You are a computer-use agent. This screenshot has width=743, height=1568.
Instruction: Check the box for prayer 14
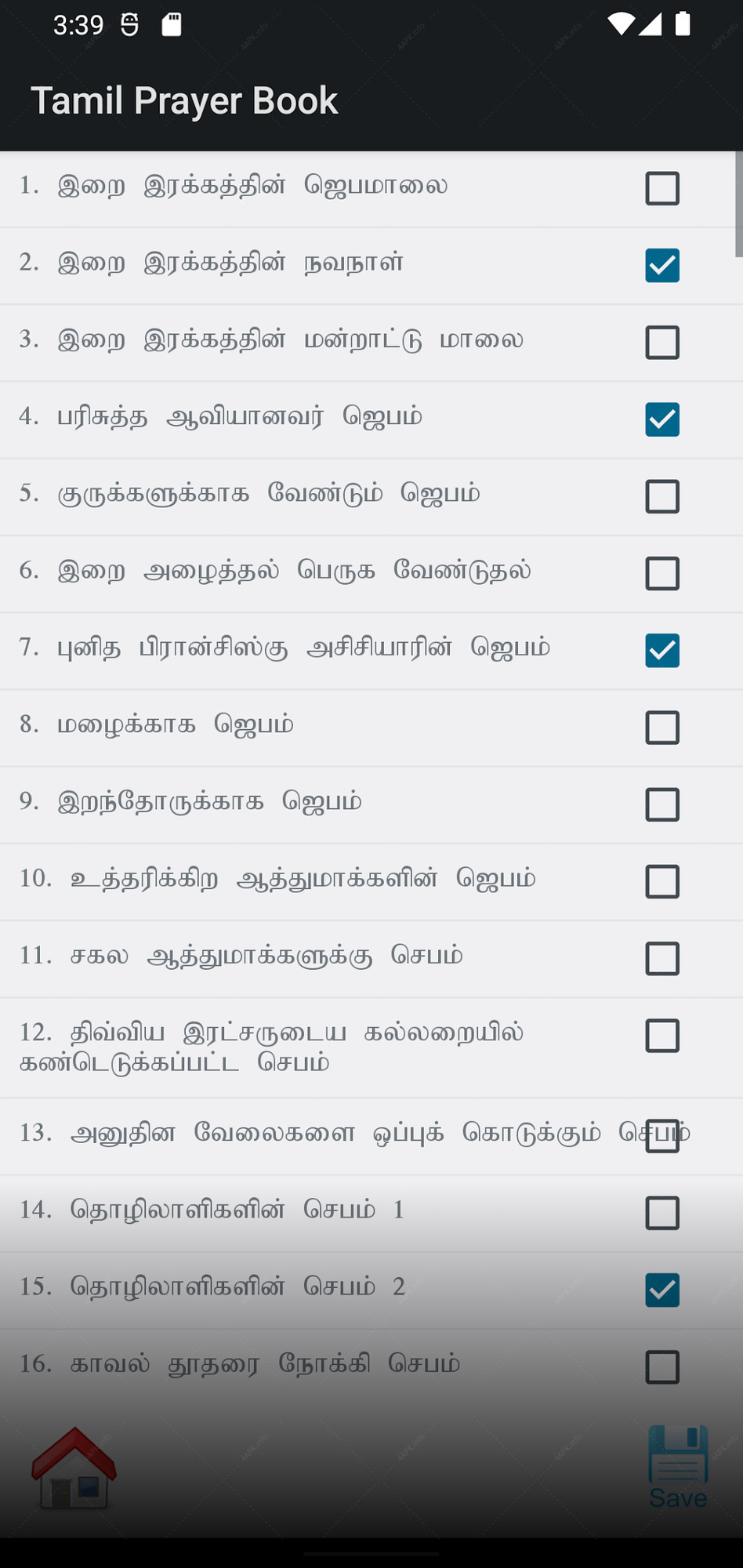point(662,1213)
